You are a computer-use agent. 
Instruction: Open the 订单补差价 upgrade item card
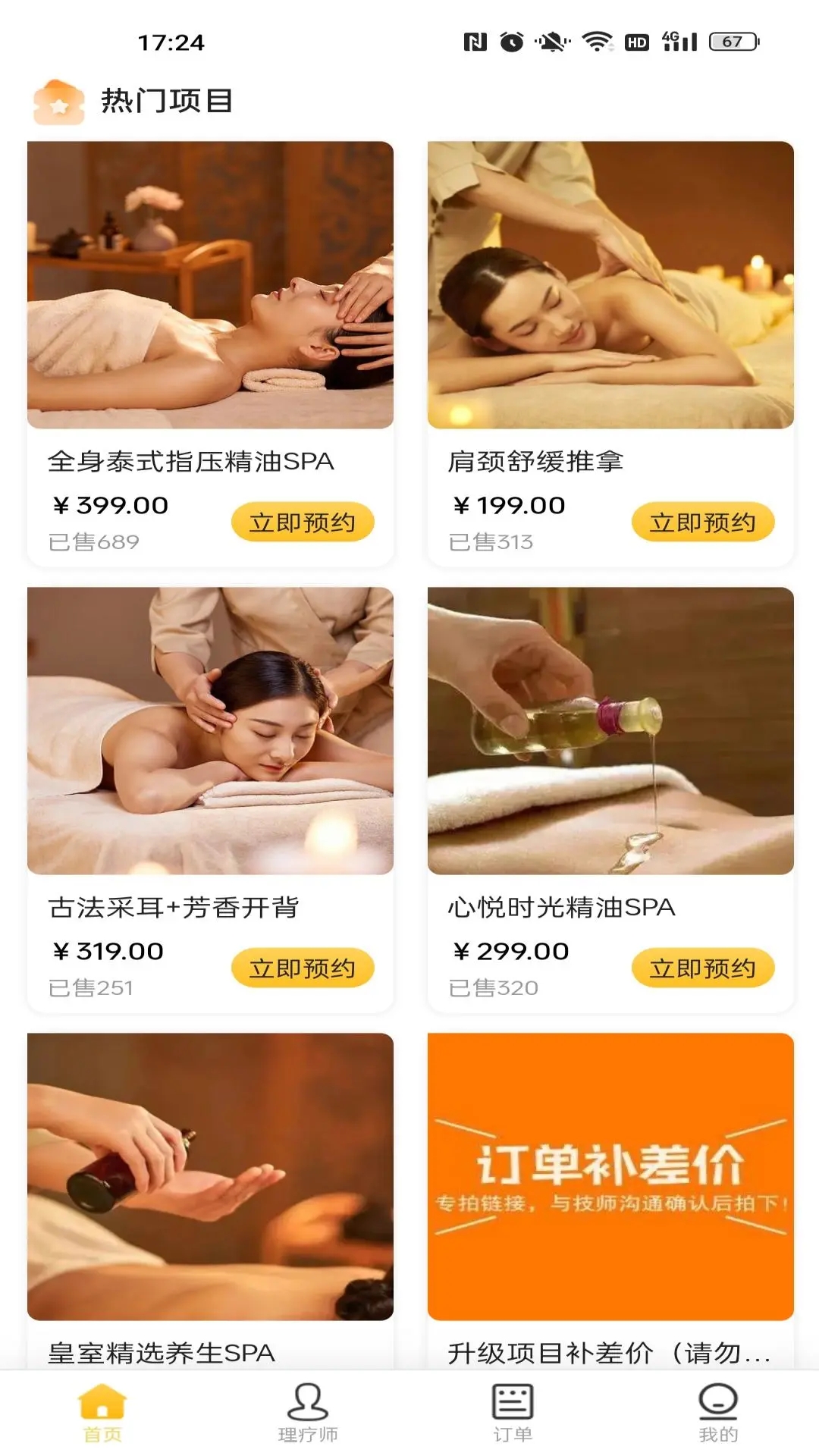[x=610, y=1177]
